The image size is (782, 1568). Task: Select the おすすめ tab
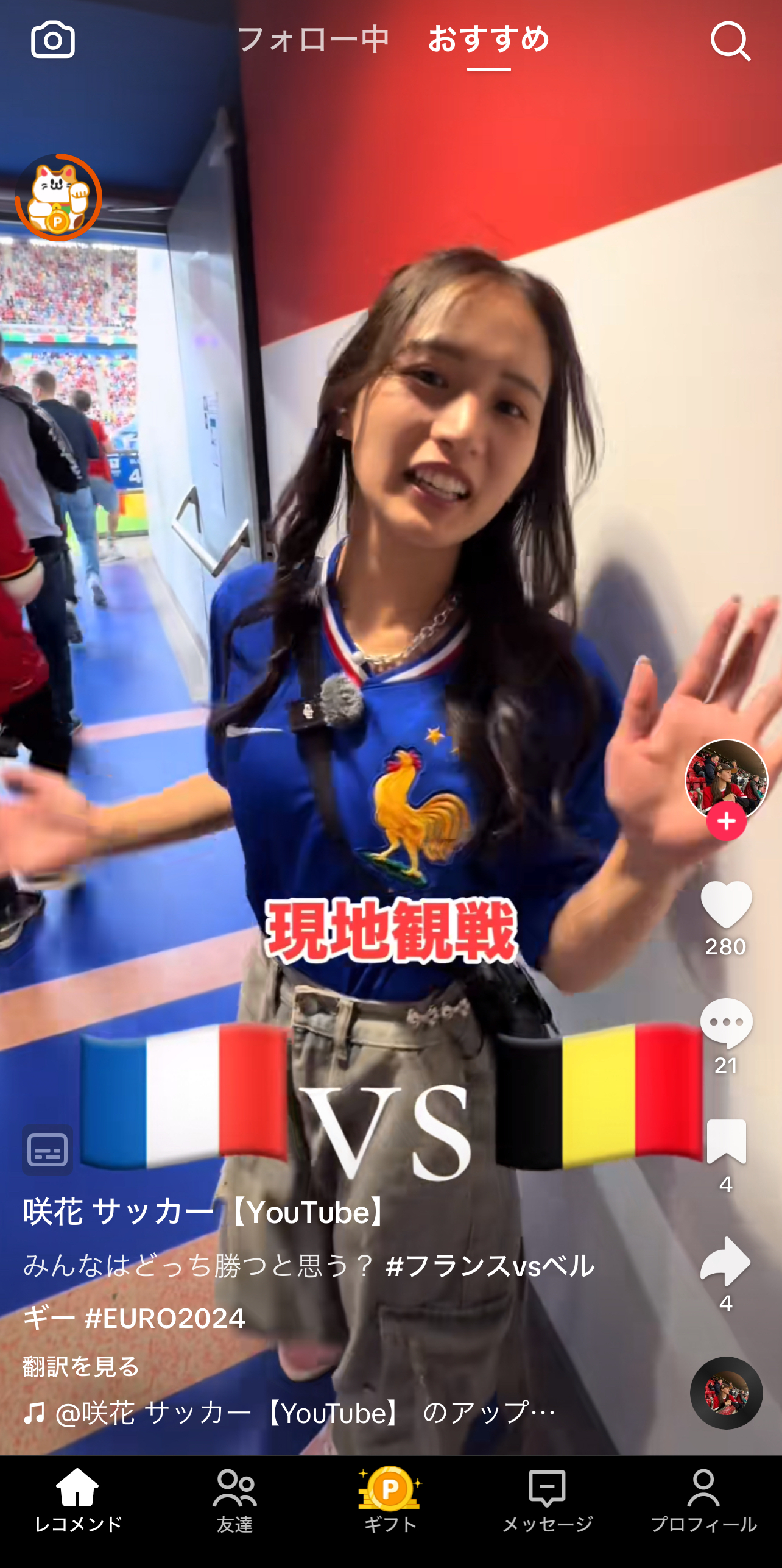pos(489,40)
